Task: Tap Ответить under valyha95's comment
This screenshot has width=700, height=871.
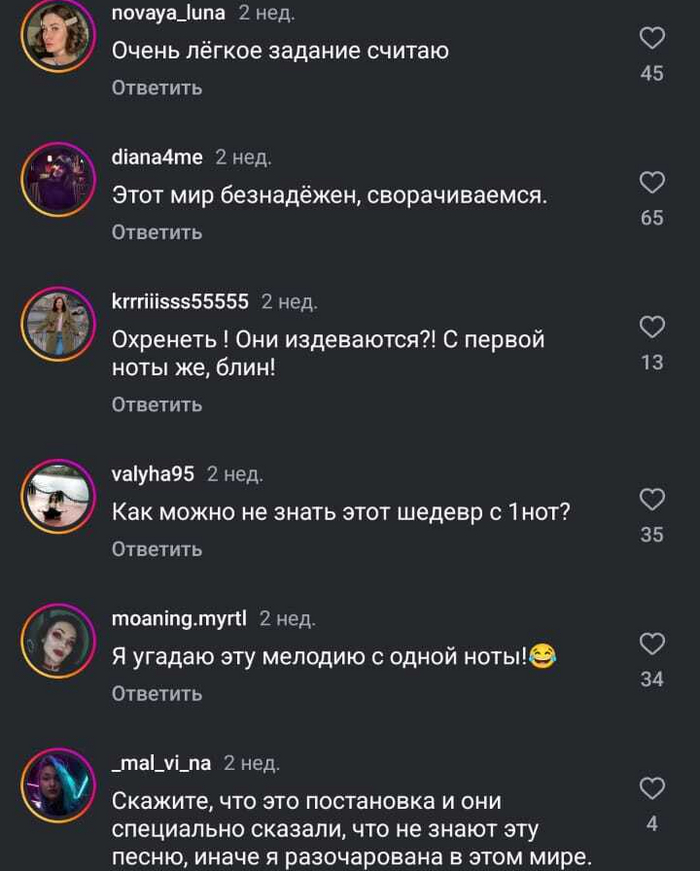Action: [157, 549]
